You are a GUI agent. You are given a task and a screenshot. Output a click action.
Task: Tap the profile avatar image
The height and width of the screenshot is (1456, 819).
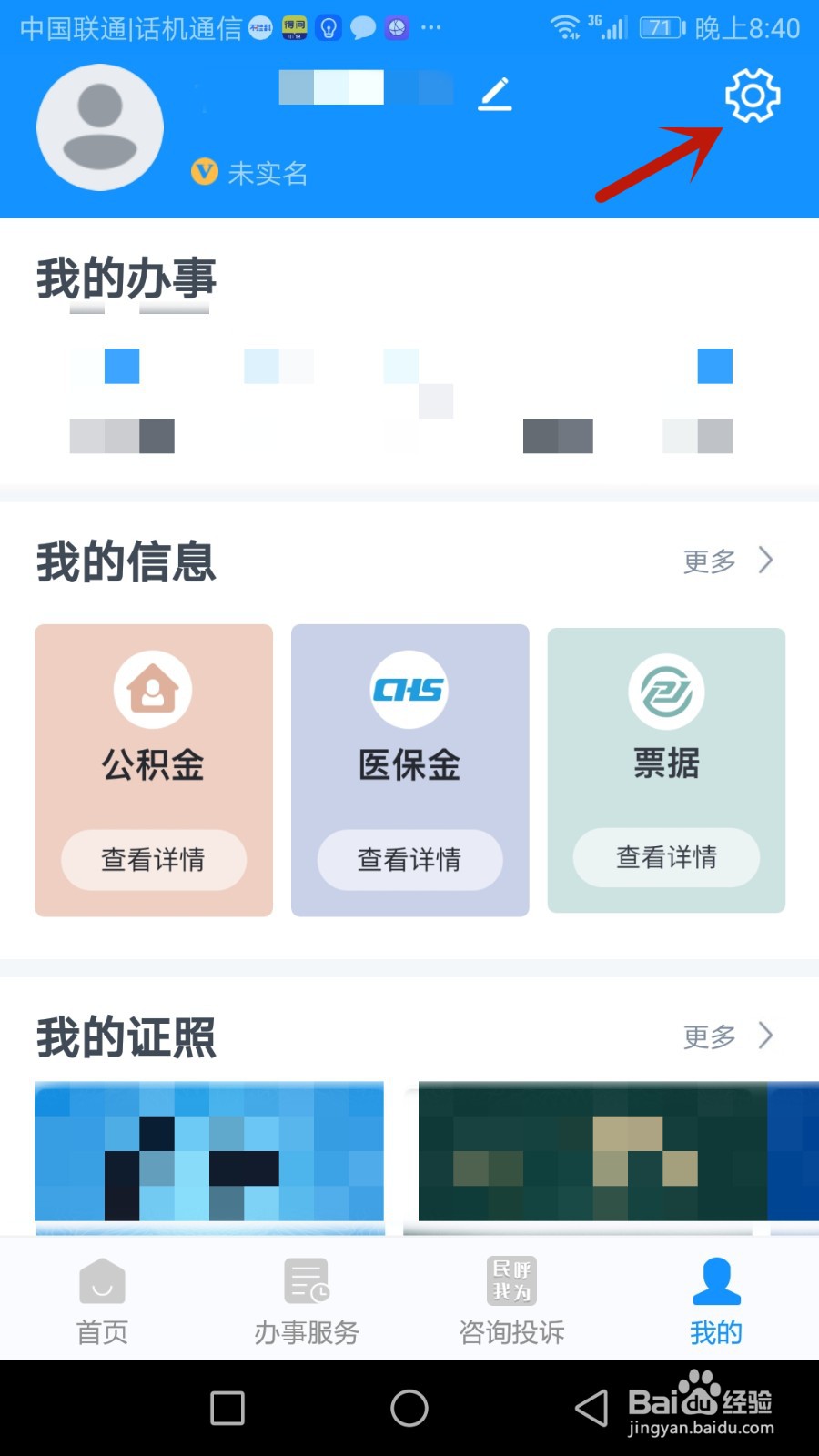[x=100, y=127]
